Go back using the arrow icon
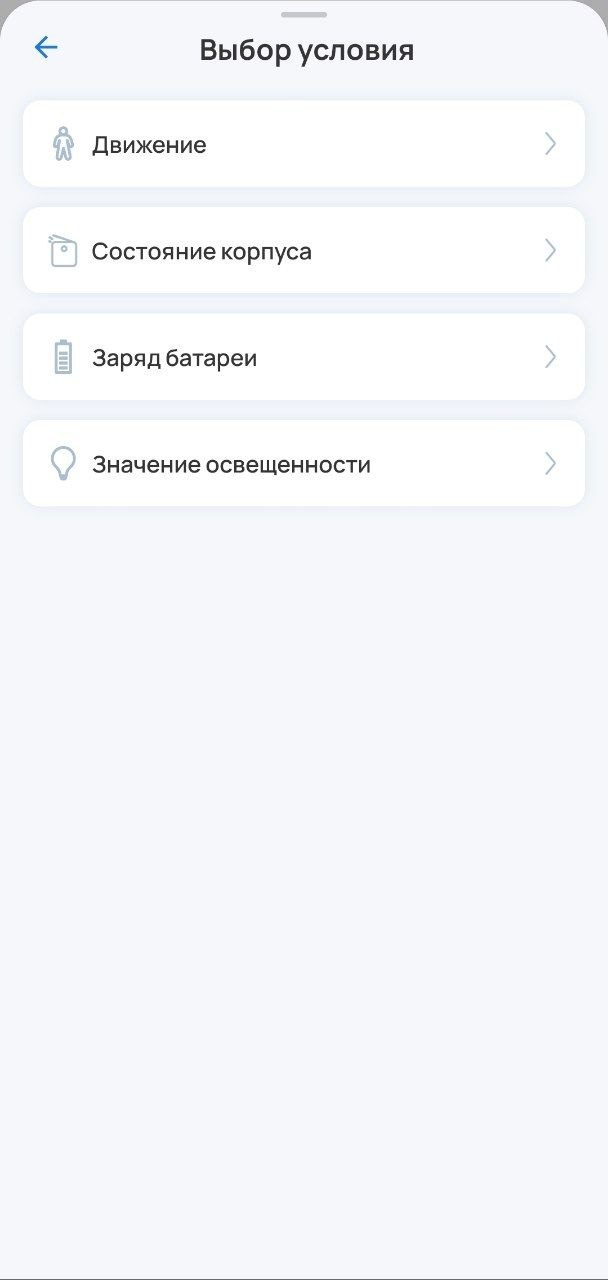The height and width of the screenshot is (1280, 608). point(46,47)
